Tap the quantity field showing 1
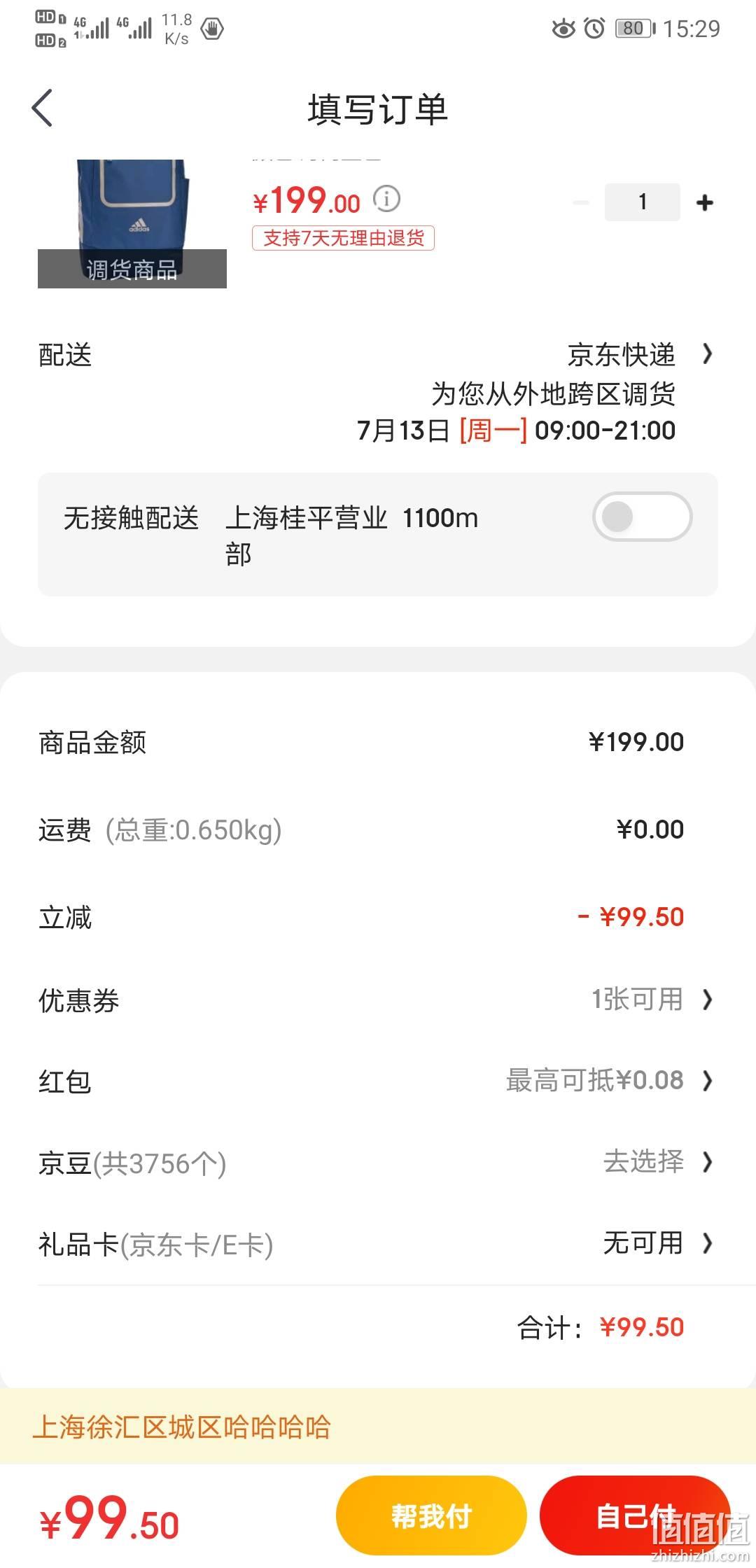 coord(642,202)
